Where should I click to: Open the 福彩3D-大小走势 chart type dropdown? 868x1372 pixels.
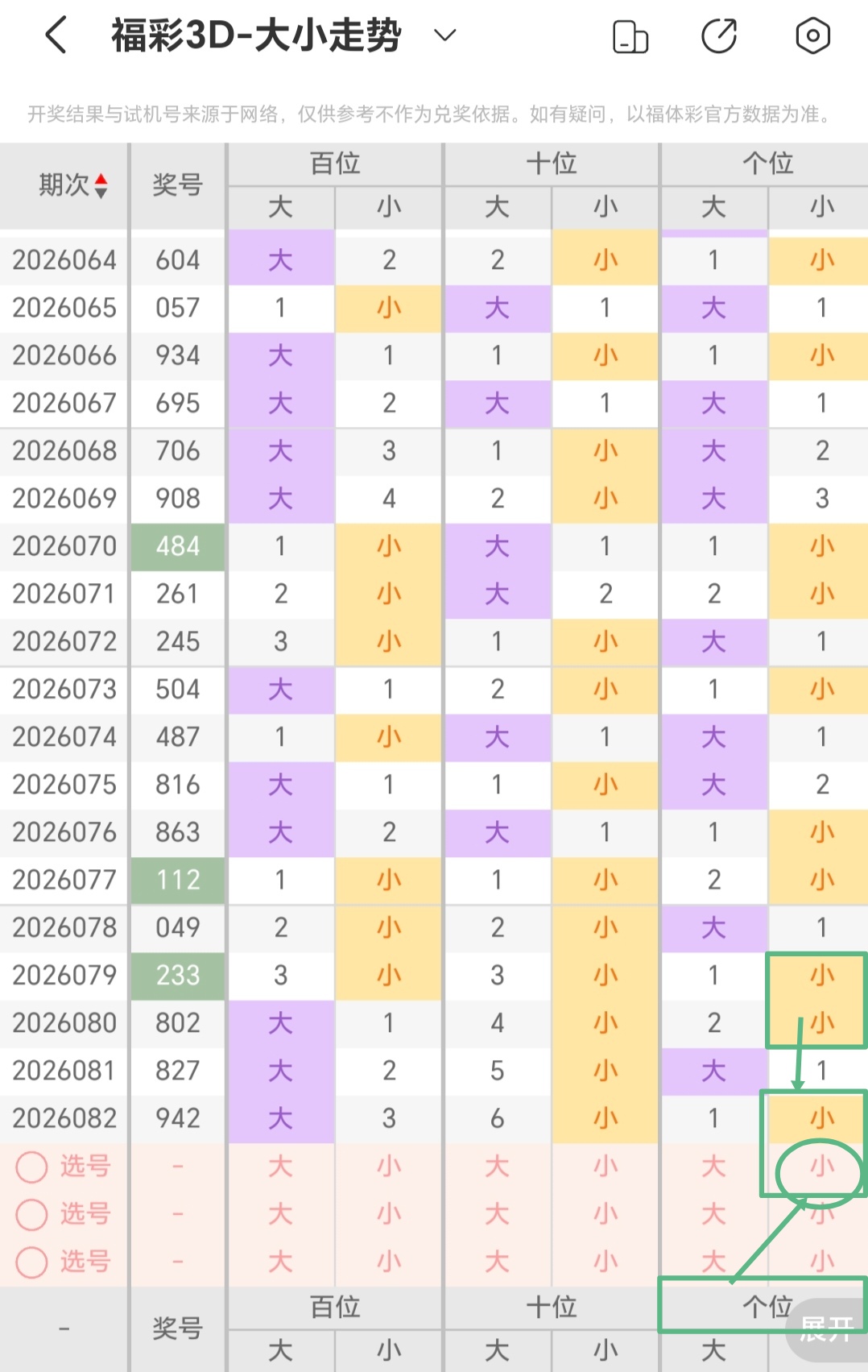point(444,35)
